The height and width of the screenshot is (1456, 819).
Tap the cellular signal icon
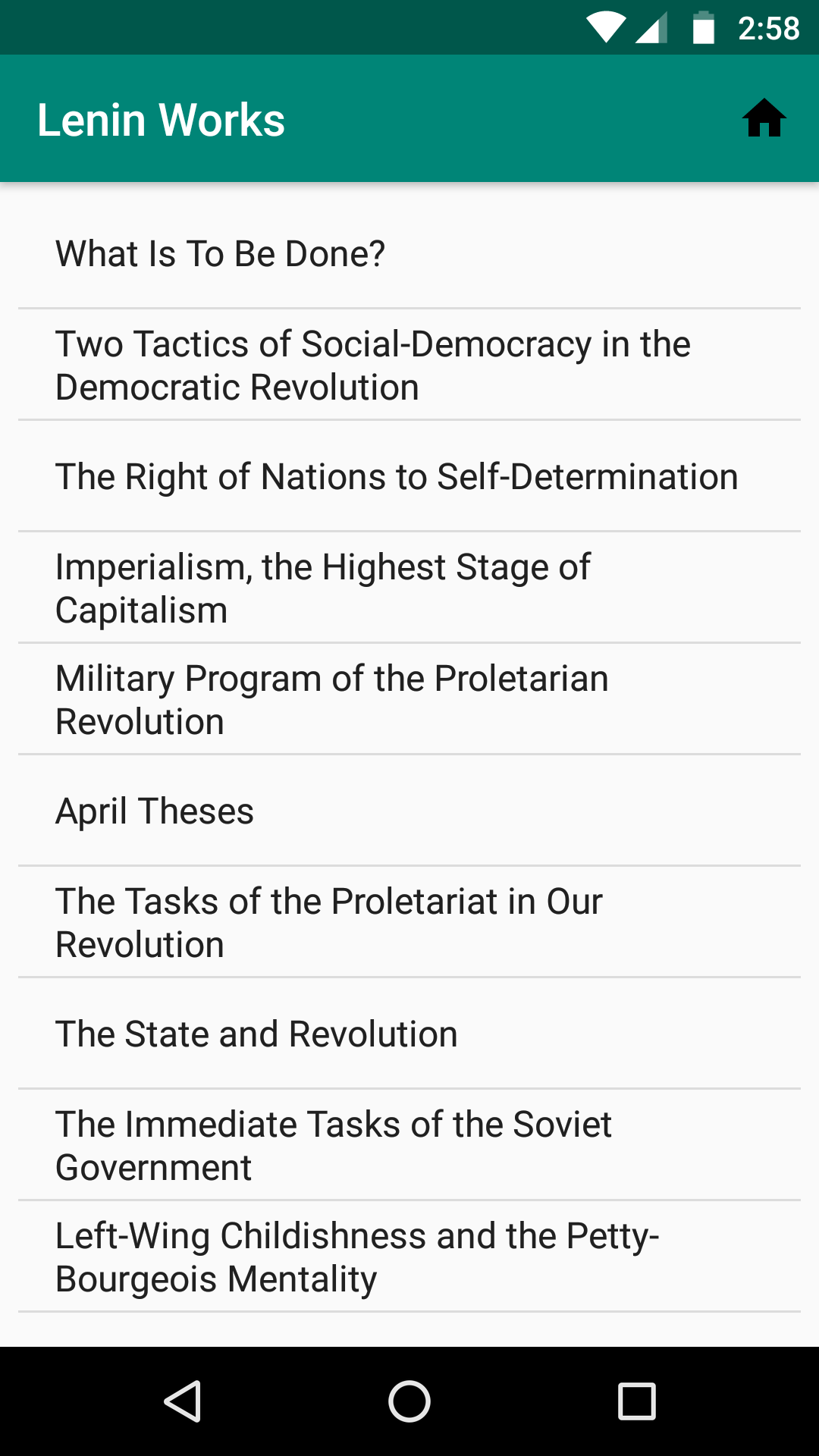click(652, 28)
